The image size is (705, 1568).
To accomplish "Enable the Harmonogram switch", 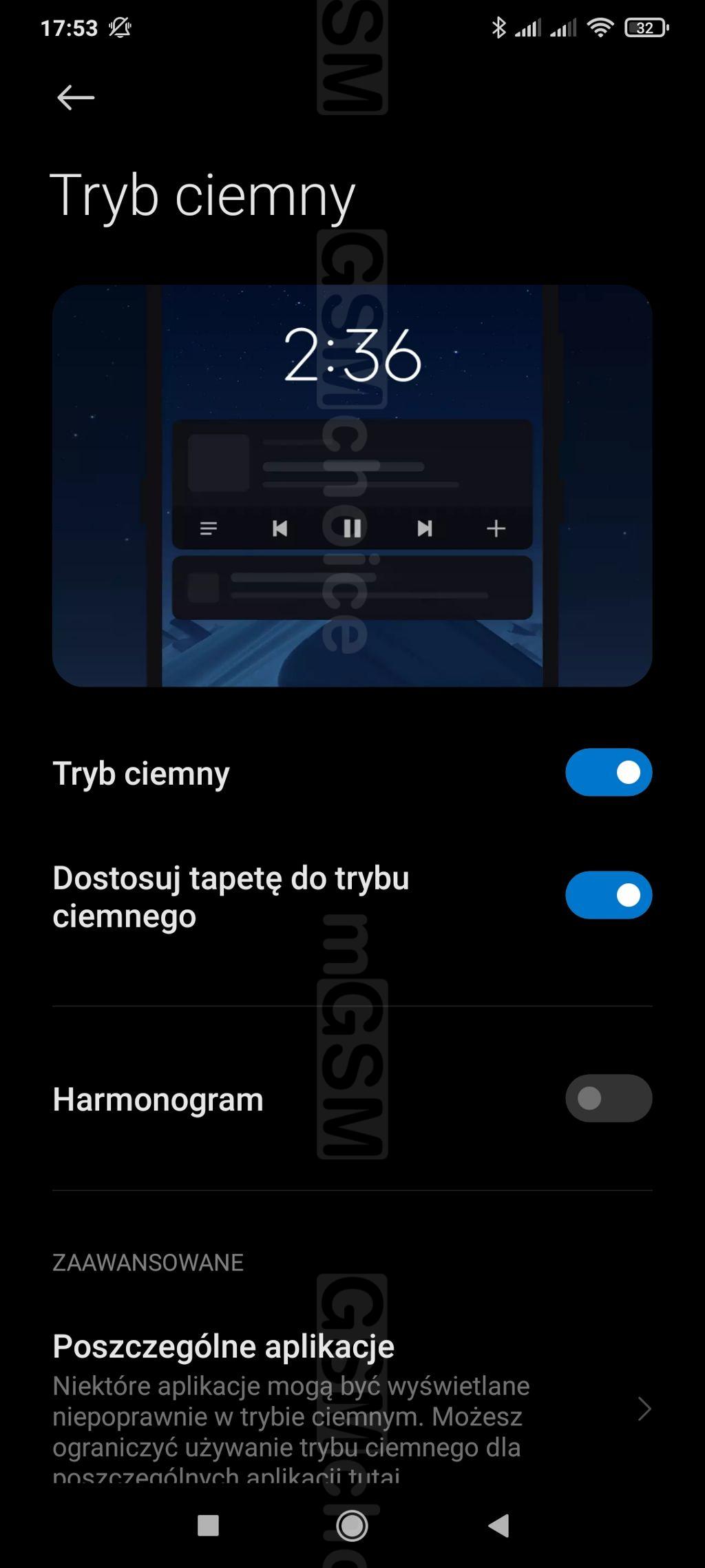I will pyautogui.click(x=608, y=1098).
